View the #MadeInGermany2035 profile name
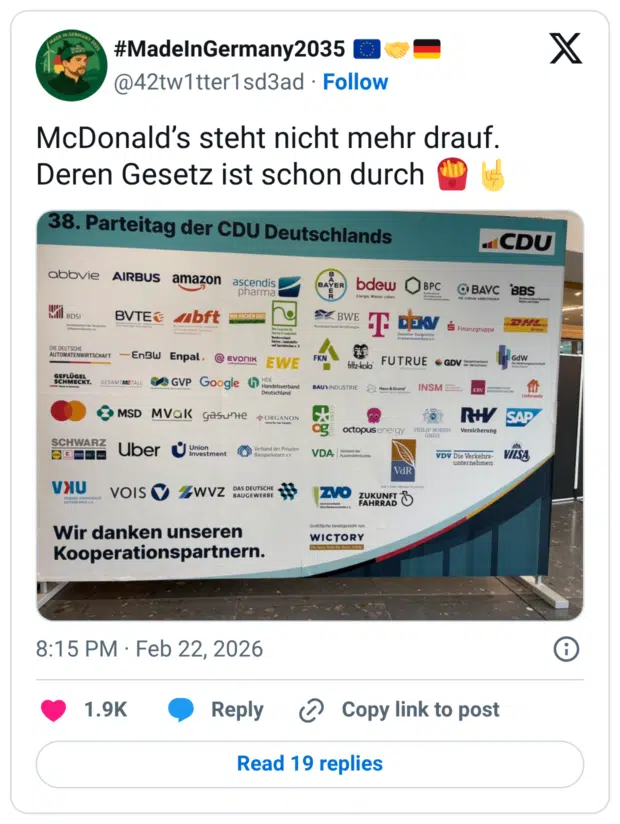Viewport: 620px width, 824px height. point(230,49)
